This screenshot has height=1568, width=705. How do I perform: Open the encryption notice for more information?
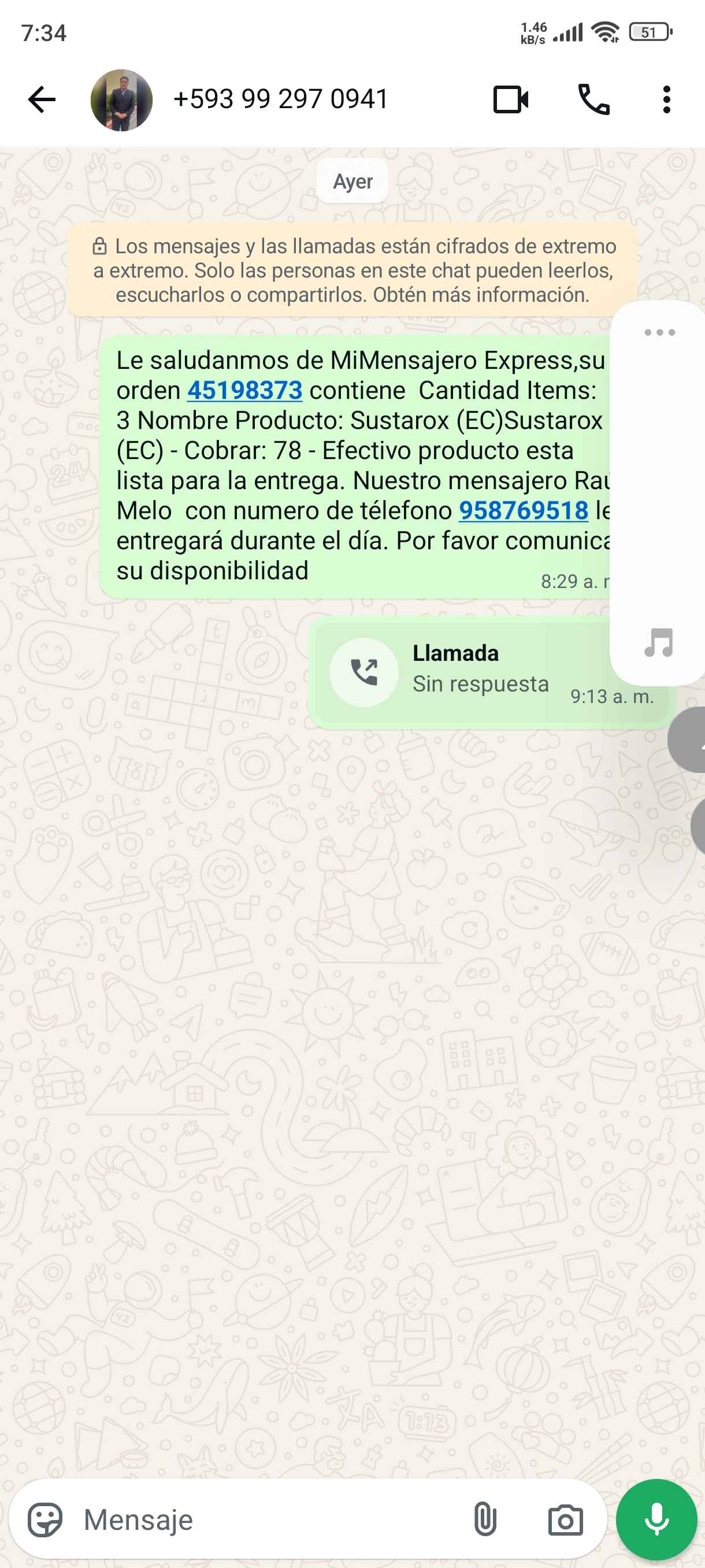pyautogui.click(x=353, y=270)
